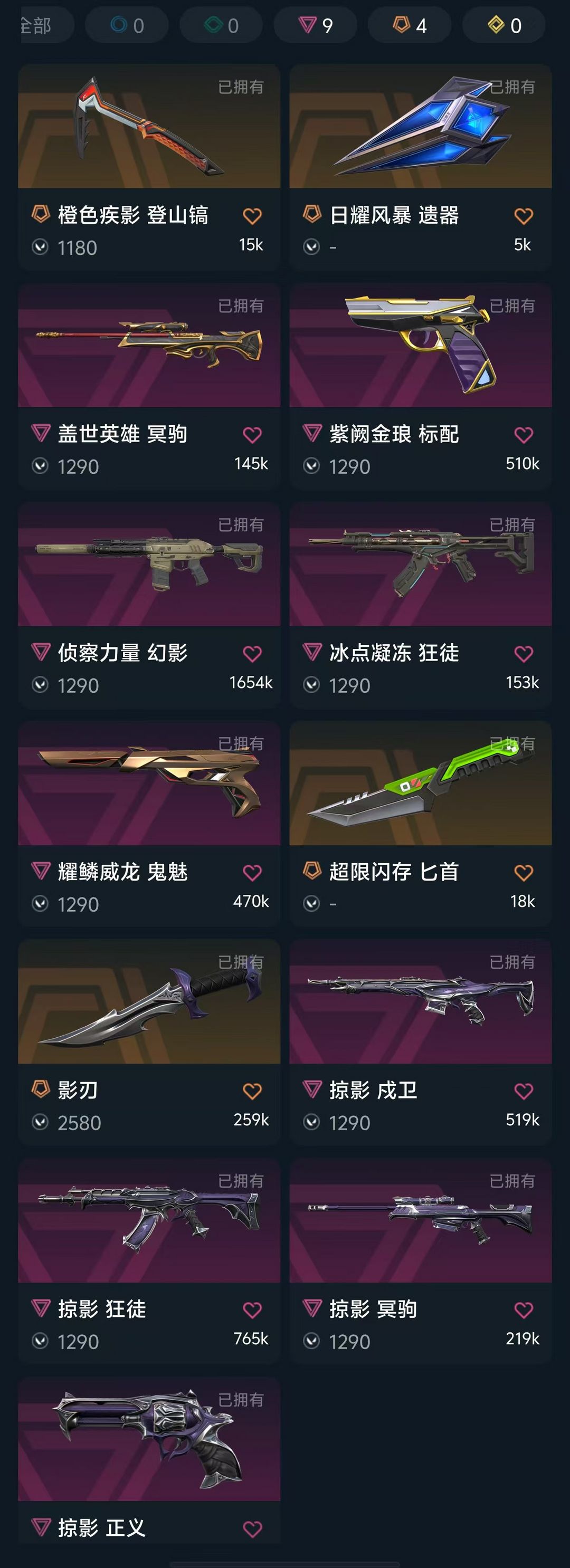This screenshot has height=1568, width=570.
Task: Like the 掠影 冥驹 skin
Action: click(523, 1310)
